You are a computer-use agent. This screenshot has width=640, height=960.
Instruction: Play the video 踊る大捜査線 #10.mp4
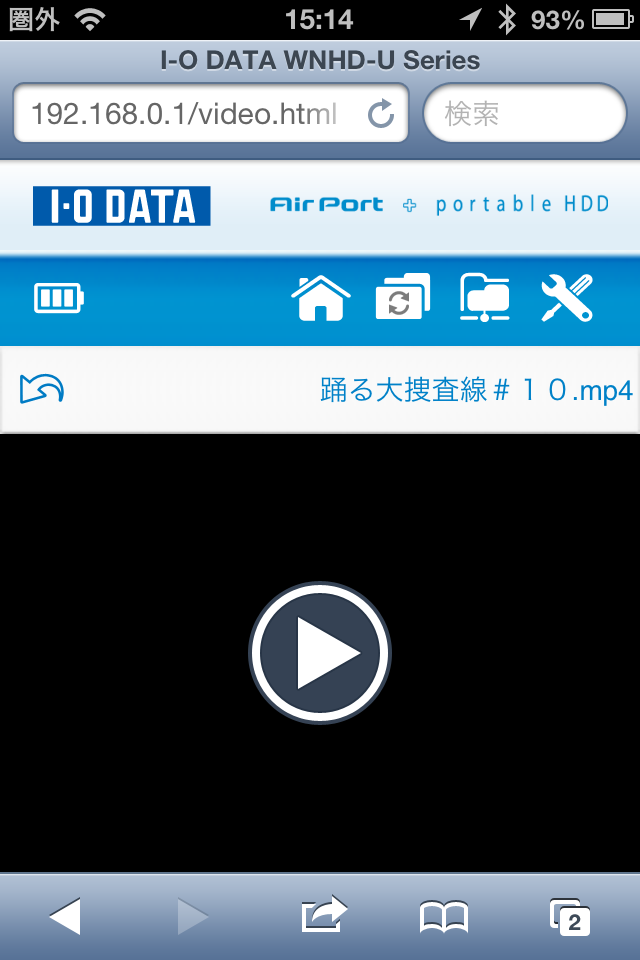319,653
